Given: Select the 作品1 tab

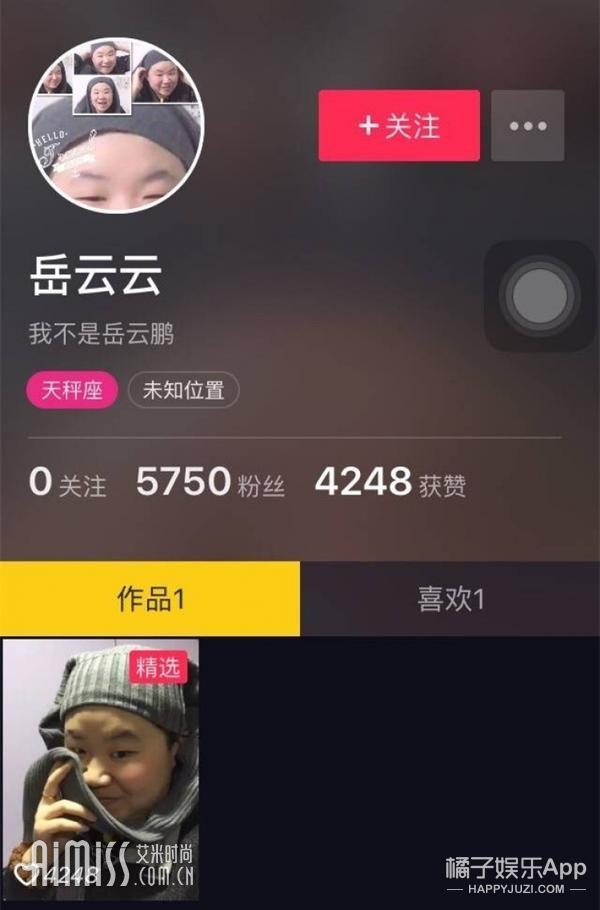Looking at the screenshot, I should tap(150, 599).
